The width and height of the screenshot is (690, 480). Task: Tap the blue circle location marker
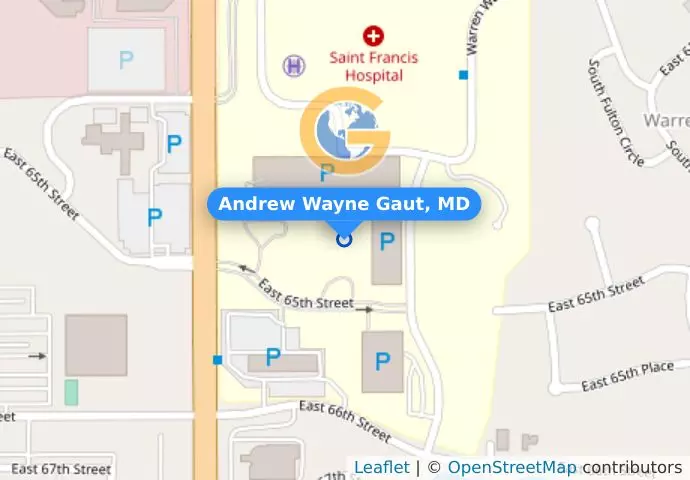(344, 239)
